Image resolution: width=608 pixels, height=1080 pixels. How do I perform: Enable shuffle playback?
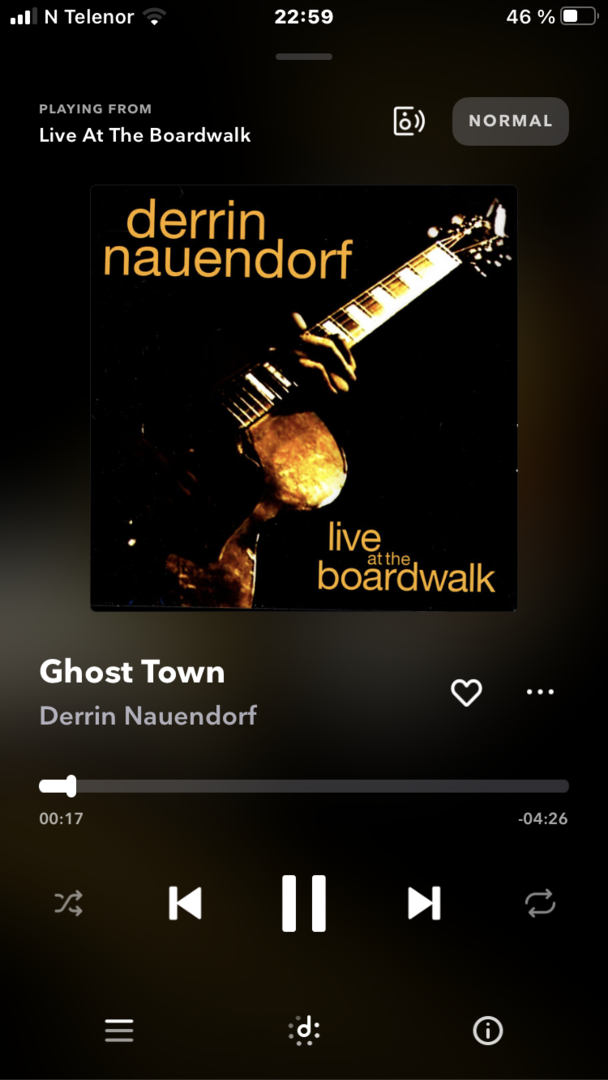pyautogui.click(x=68, y=904)
